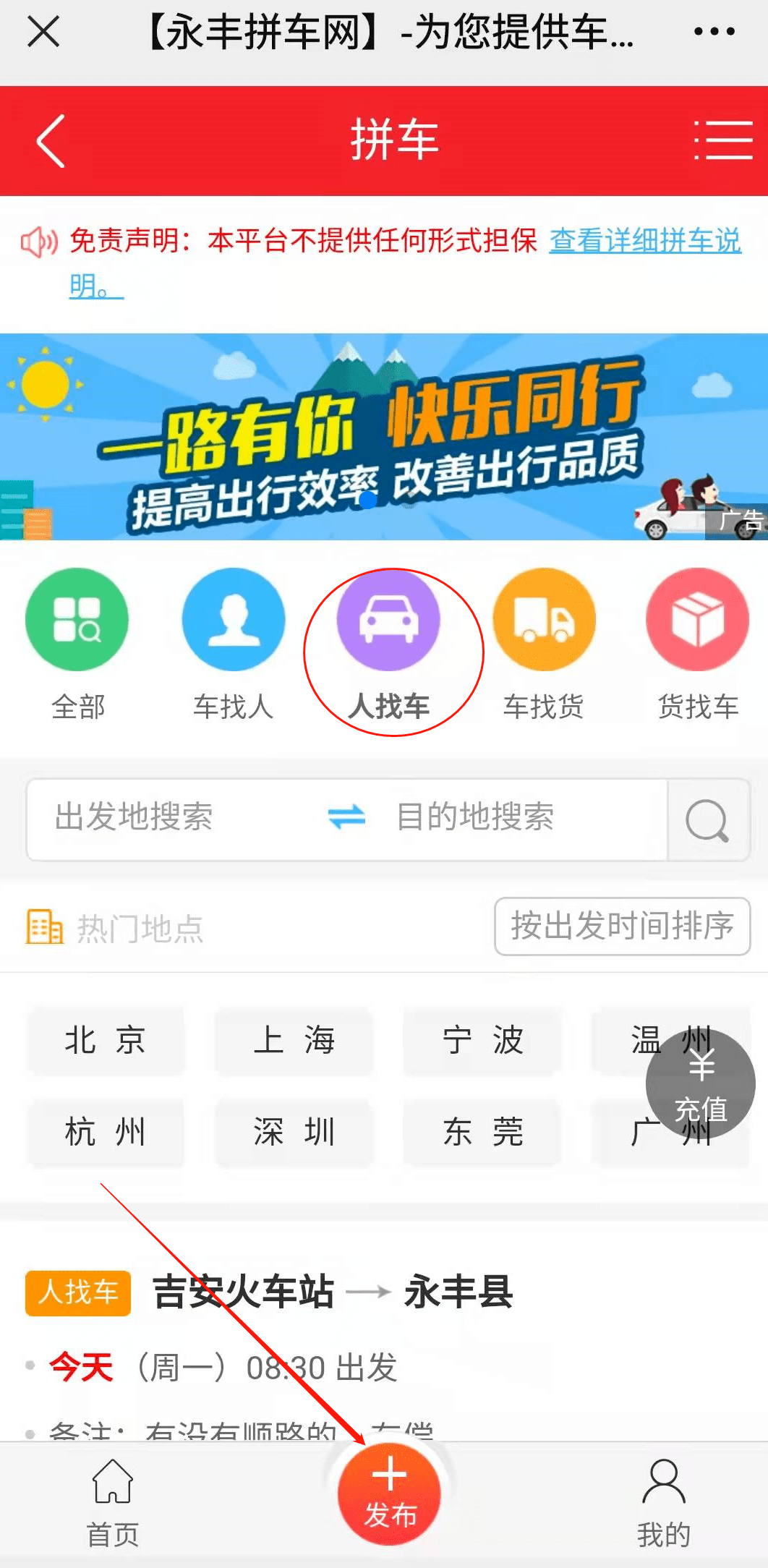768x1568 pixels.
Task: Open the list menu icon in the red header
Action: (x=723, y=140)
